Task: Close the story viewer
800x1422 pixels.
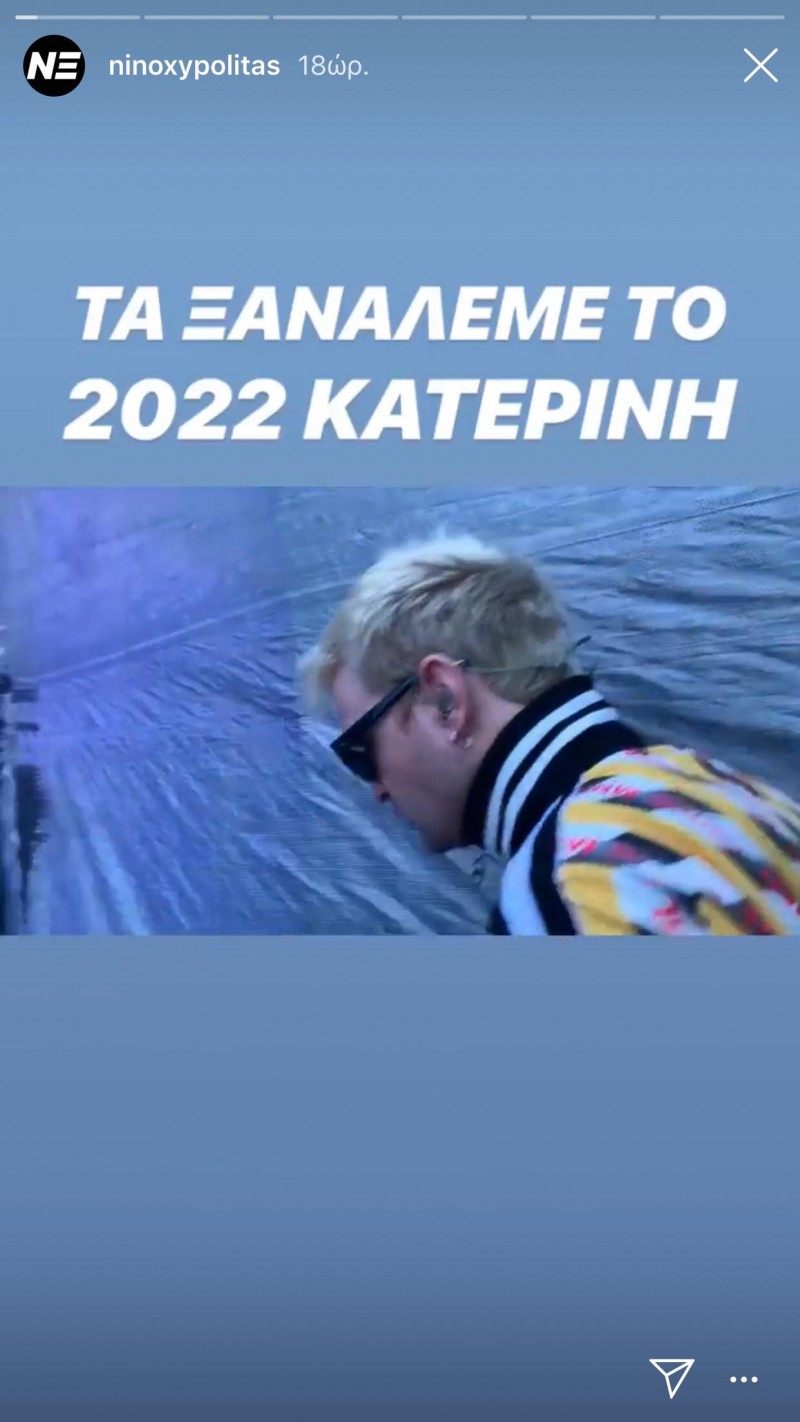Action: click(x=760, y=66)
